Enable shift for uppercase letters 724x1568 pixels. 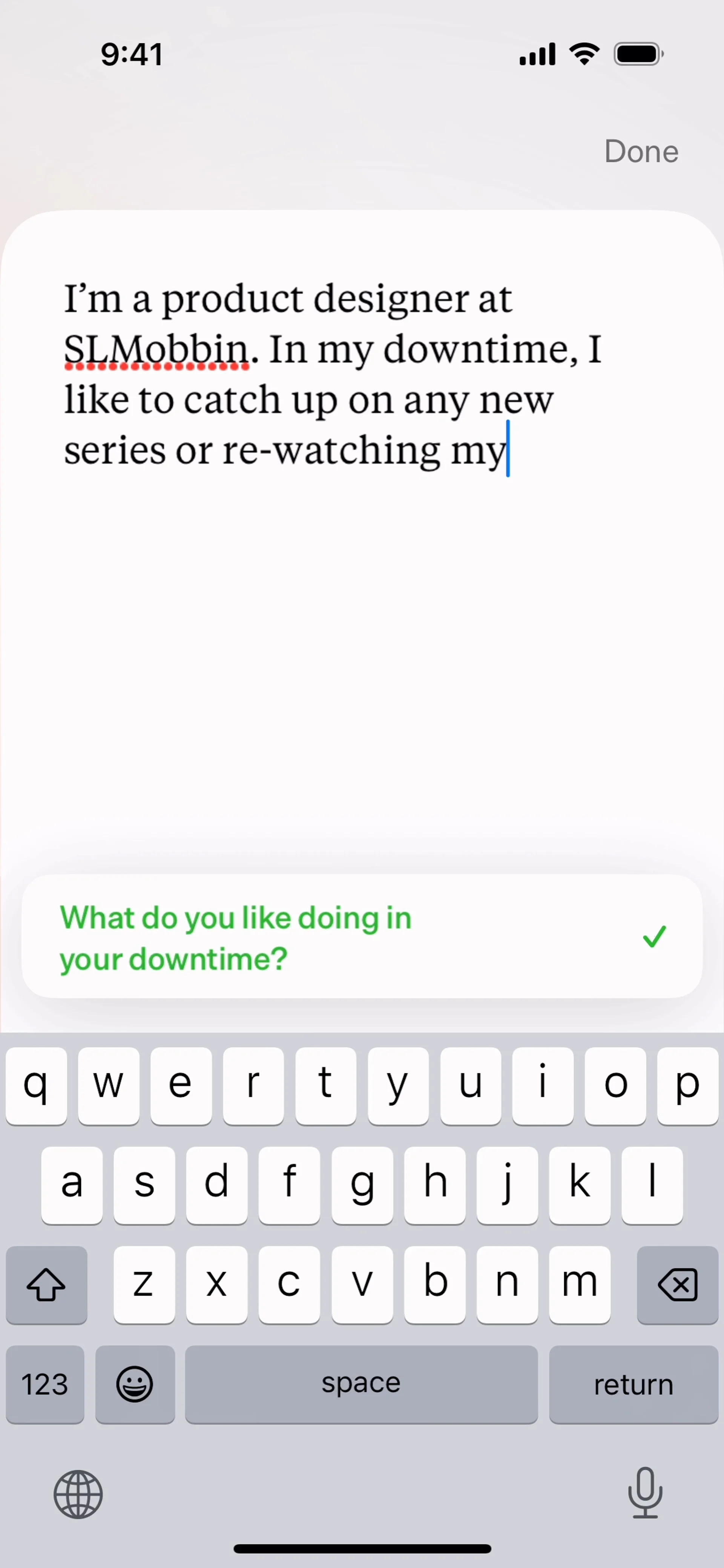point(46,1284)
